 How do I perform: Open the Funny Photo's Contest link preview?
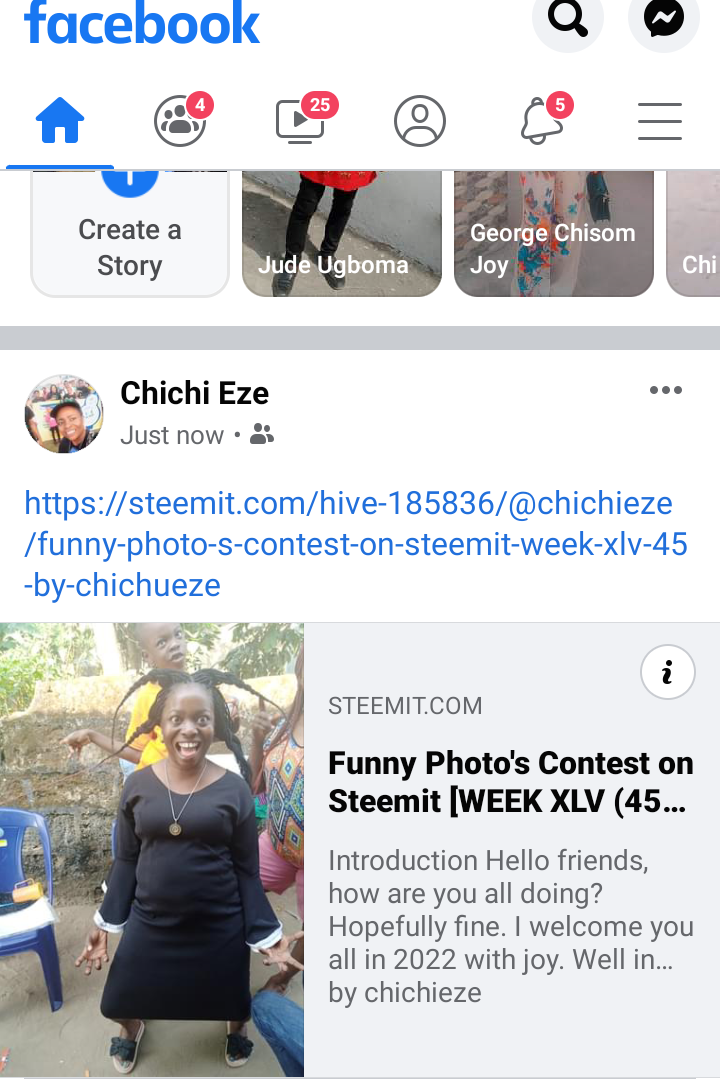pyautogui.click(x=510, y=780)
